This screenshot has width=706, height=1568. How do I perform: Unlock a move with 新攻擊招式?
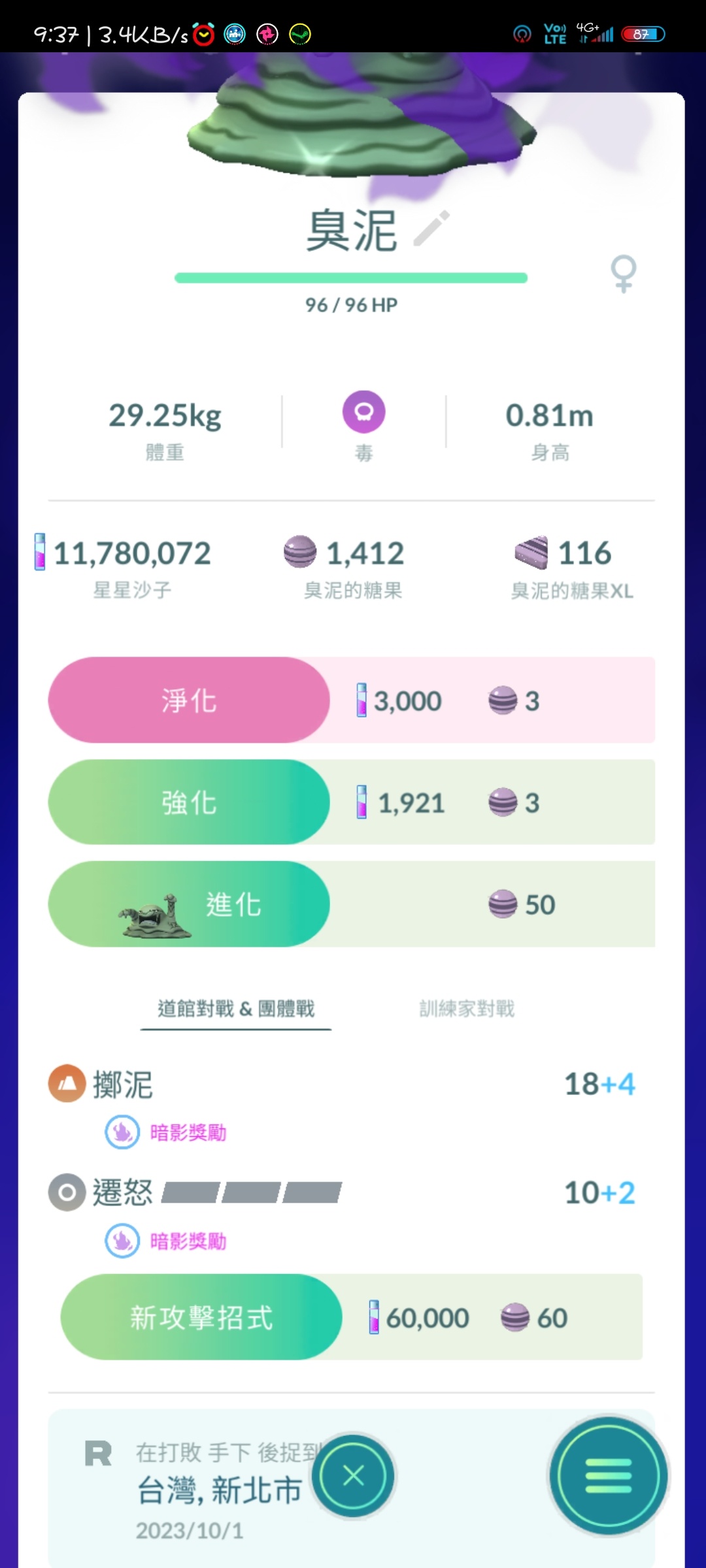201,1317
